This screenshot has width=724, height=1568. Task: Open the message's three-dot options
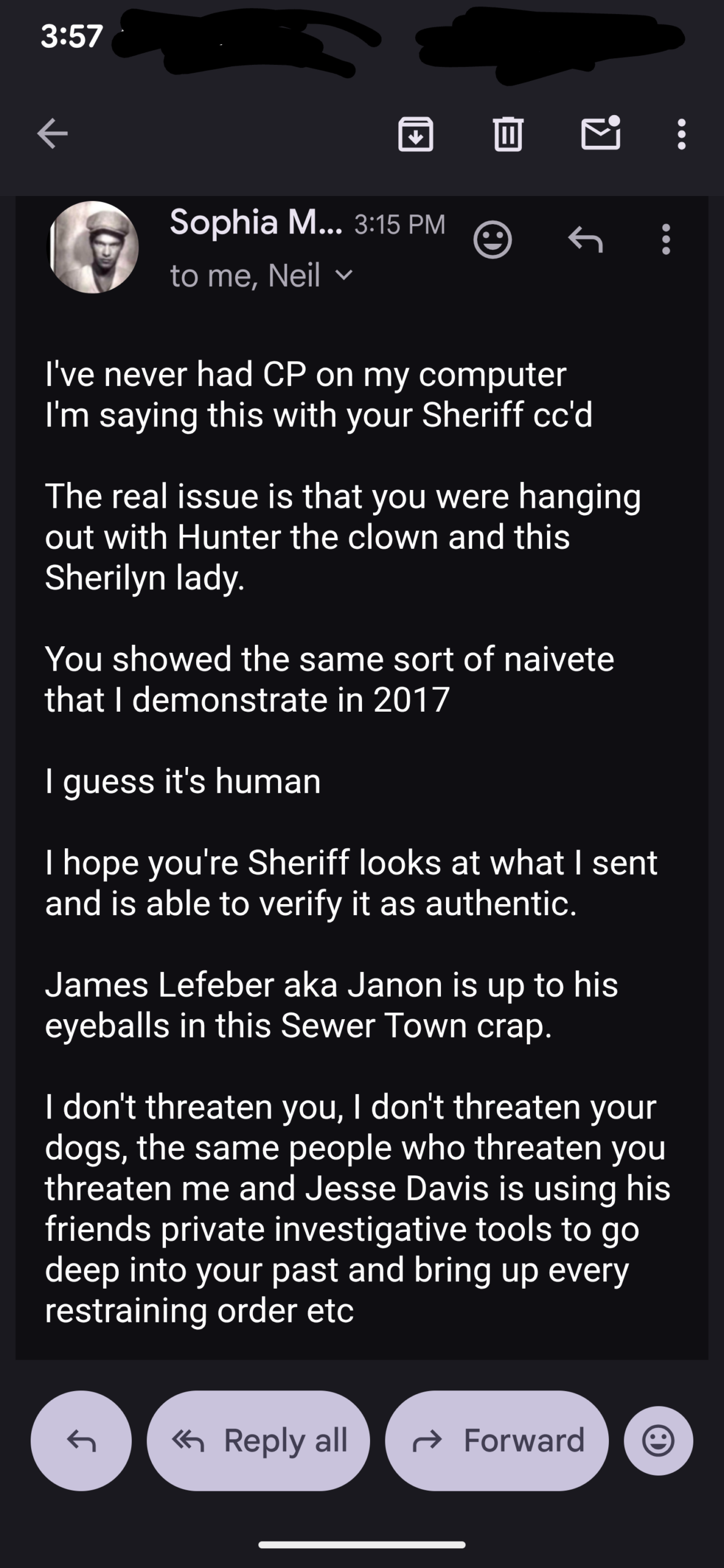pyautogui.click(x=666, y=239)
